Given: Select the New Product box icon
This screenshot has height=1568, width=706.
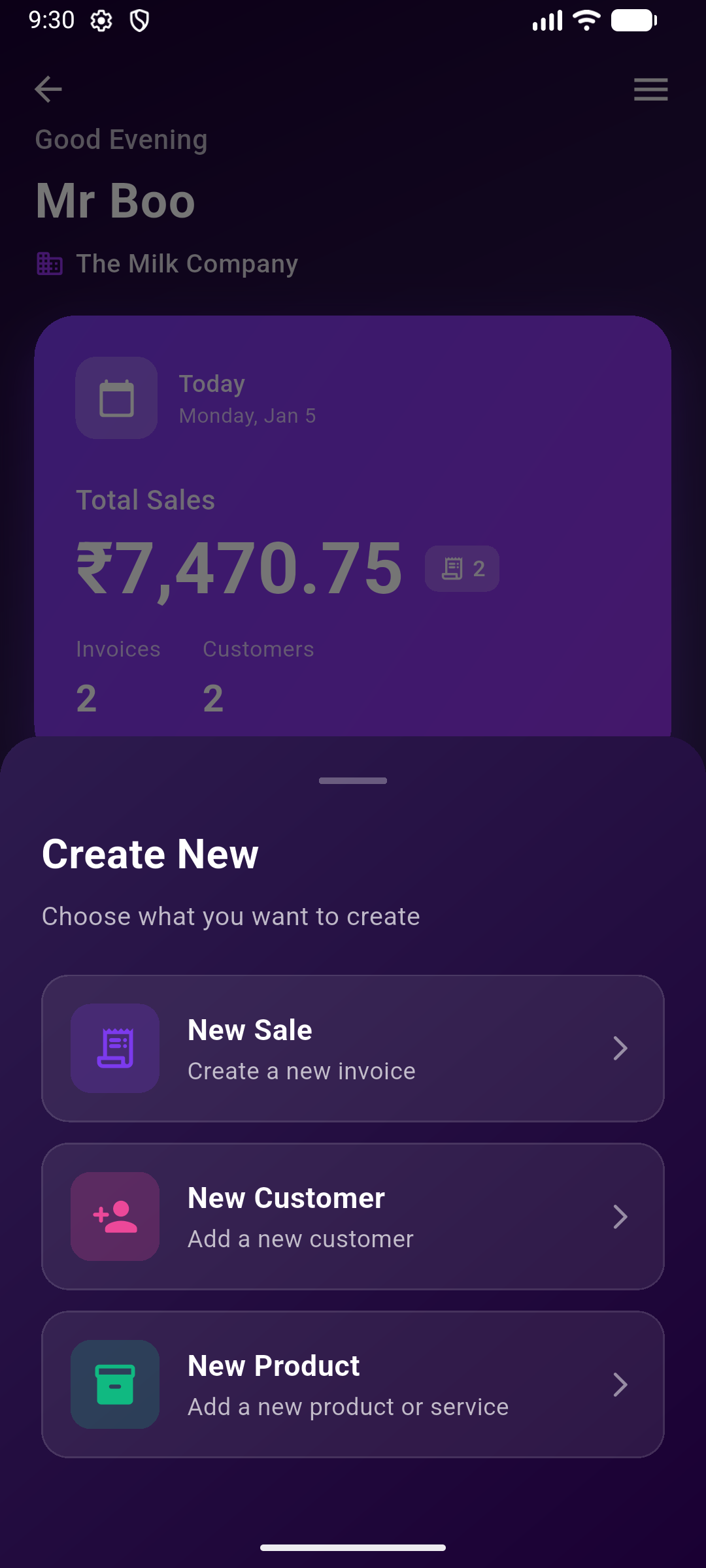Looking at the screenshot, I should tap(115, 1384).
